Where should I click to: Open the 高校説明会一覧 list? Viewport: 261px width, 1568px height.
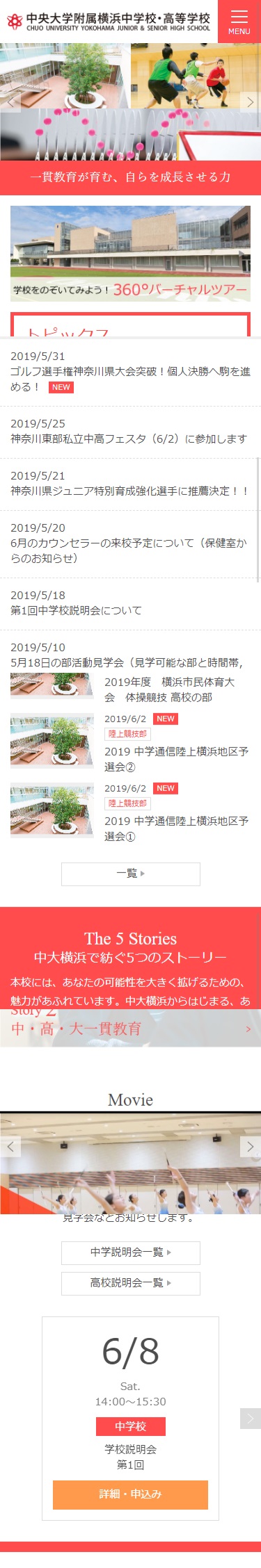[130, 1283]
